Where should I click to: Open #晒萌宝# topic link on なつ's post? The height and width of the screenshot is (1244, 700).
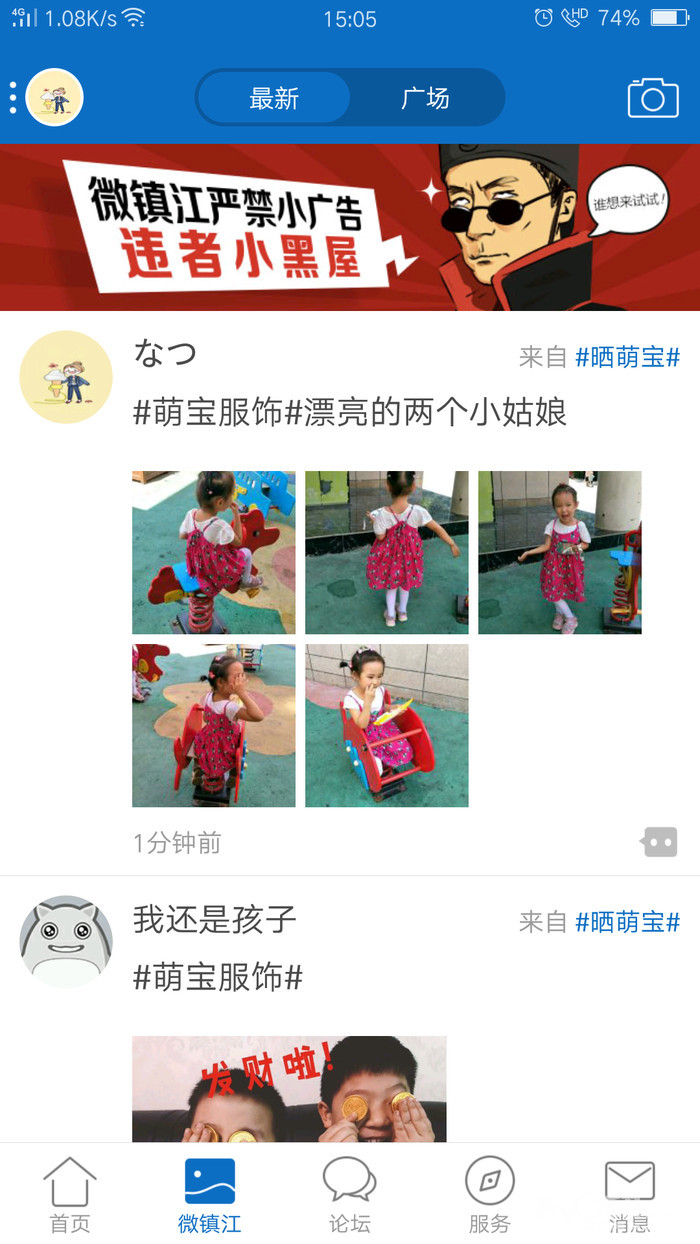coord(627,357)
